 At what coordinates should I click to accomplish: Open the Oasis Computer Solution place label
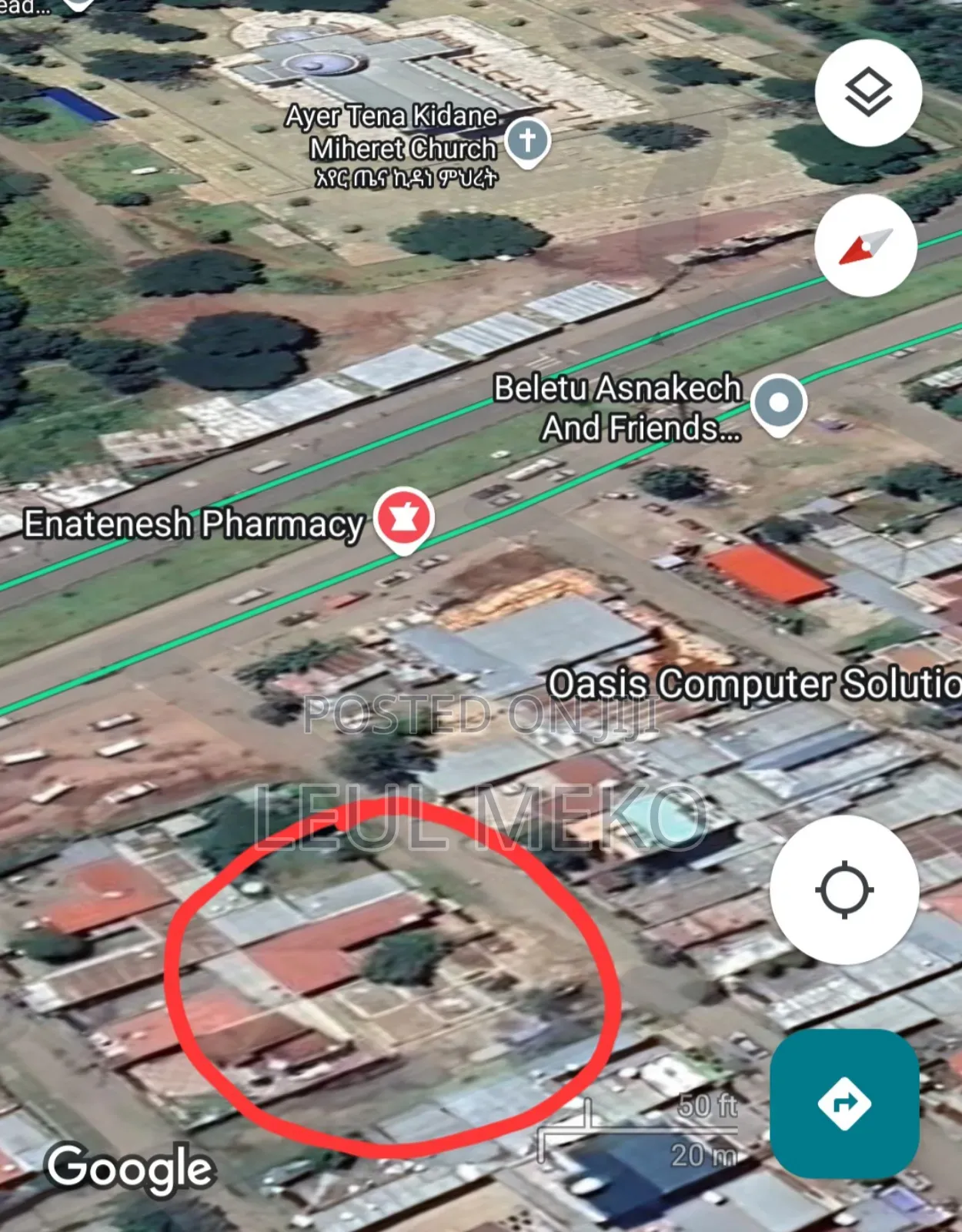(x=754, y=684)
